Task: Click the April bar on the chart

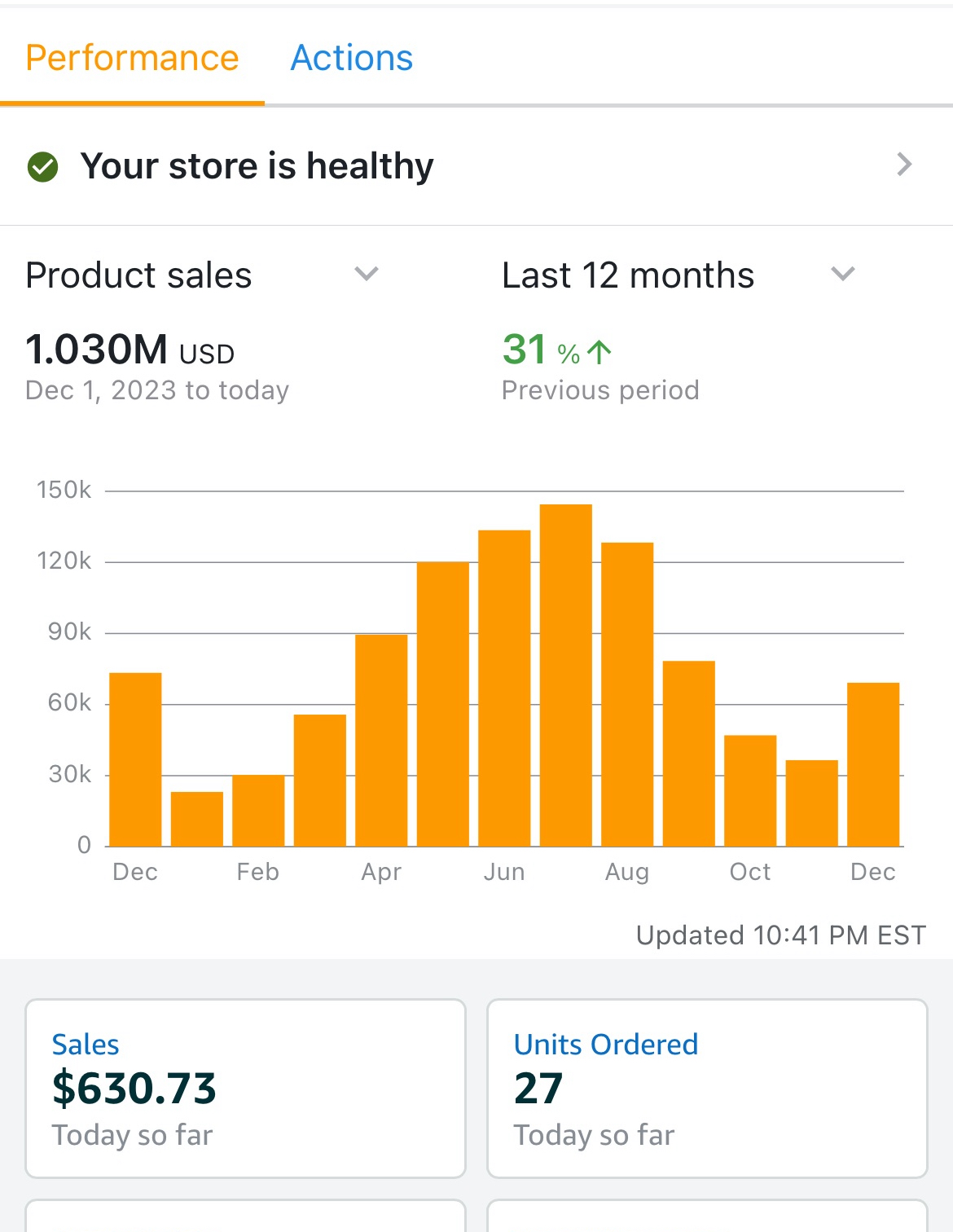Action: [381, 741]
